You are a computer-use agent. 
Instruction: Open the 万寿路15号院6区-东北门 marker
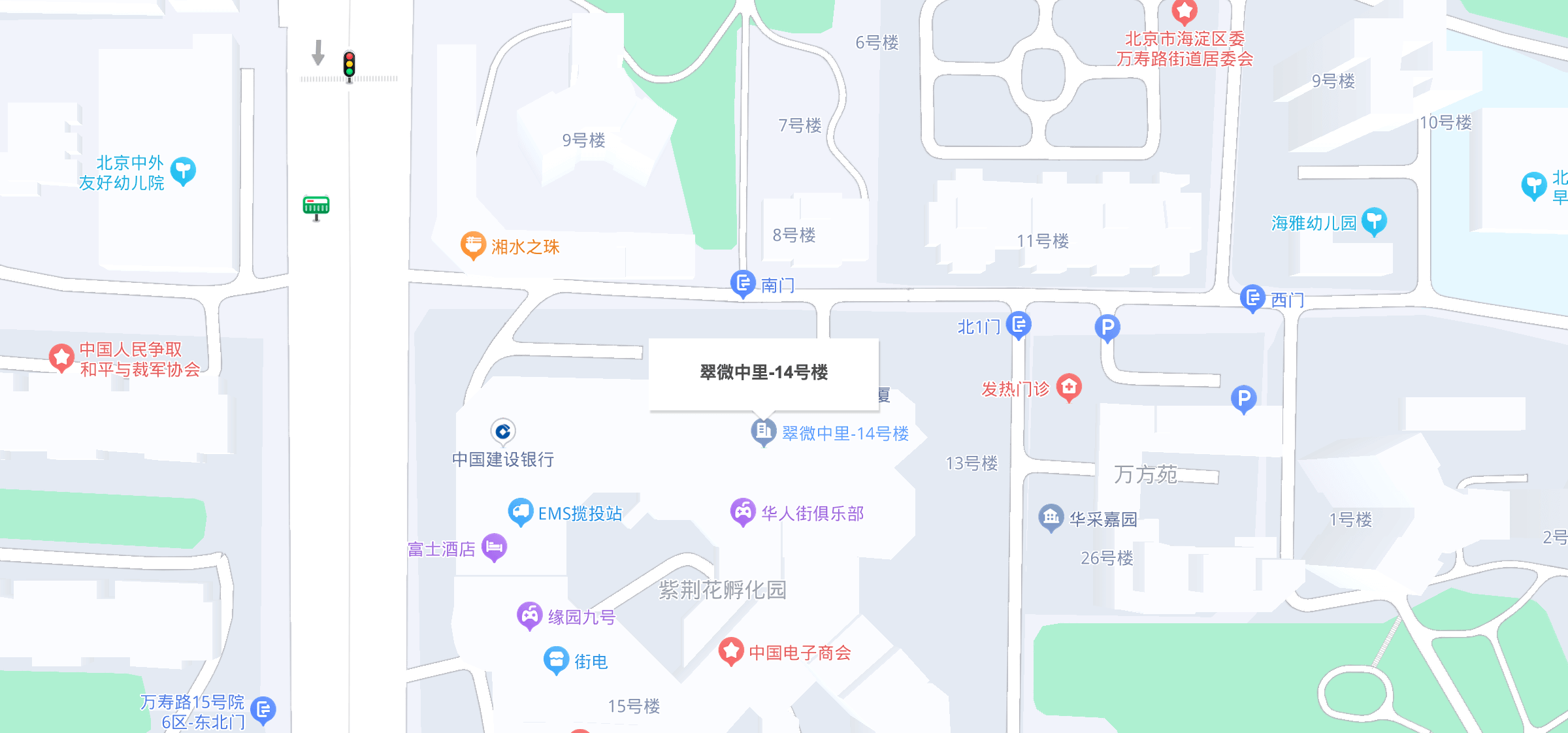pos(263,710)
